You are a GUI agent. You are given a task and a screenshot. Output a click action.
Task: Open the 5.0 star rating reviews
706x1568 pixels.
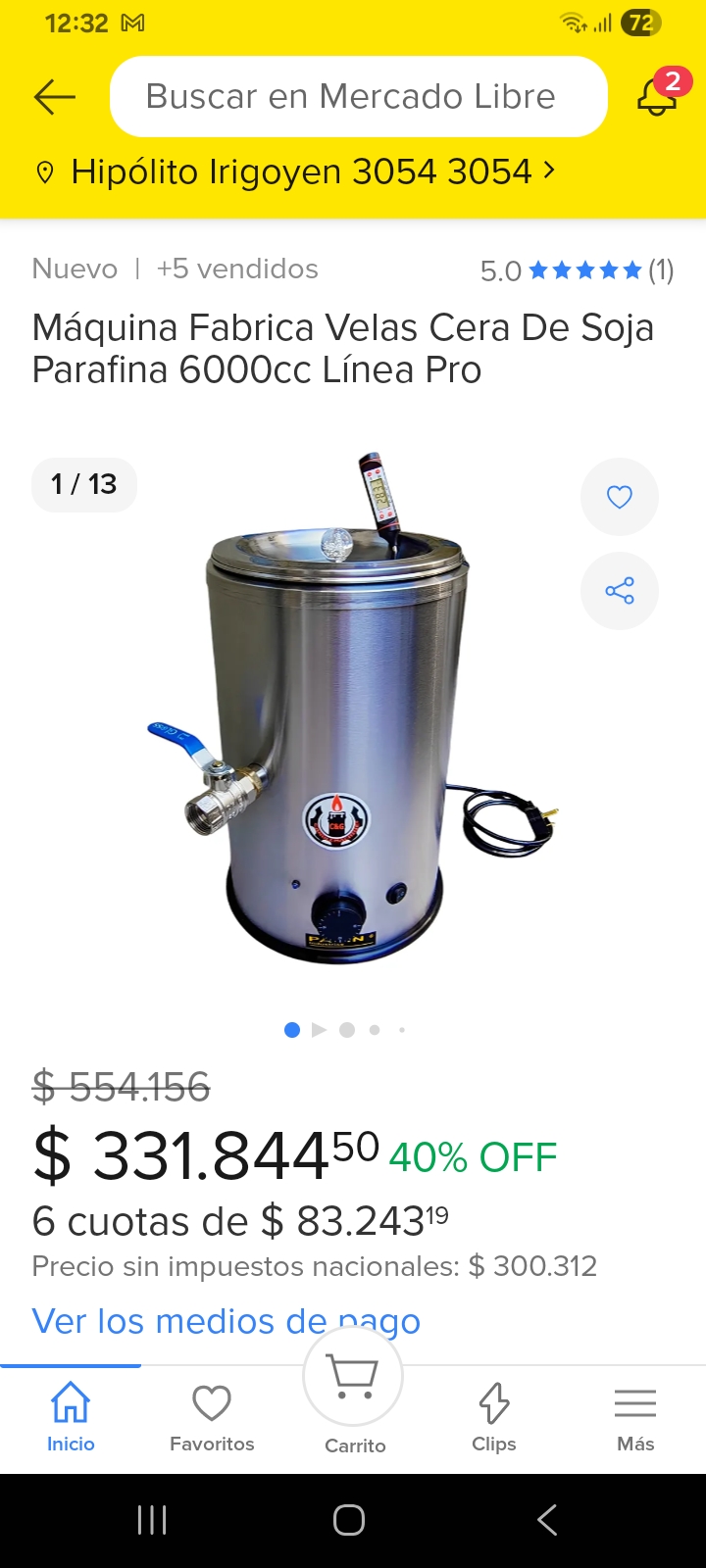tap(577, 270)
